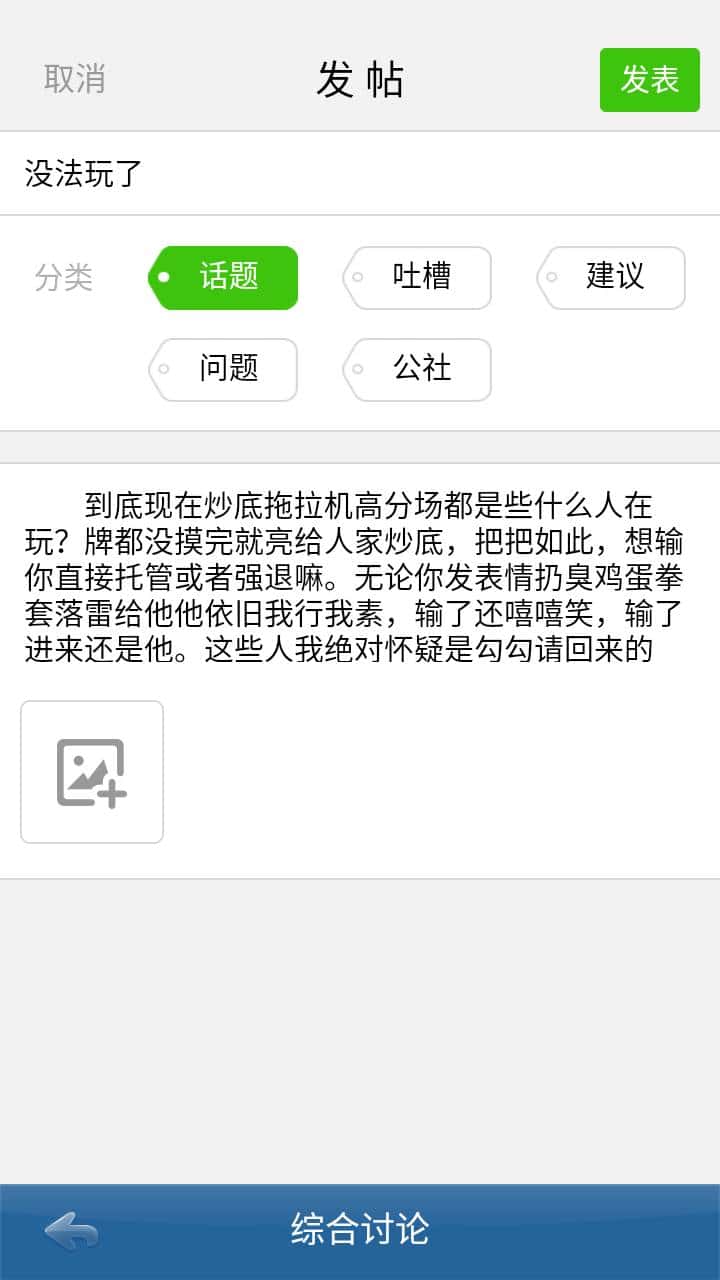
Task: Select the 吐槽 category option
Action: (x=417, y=277)
